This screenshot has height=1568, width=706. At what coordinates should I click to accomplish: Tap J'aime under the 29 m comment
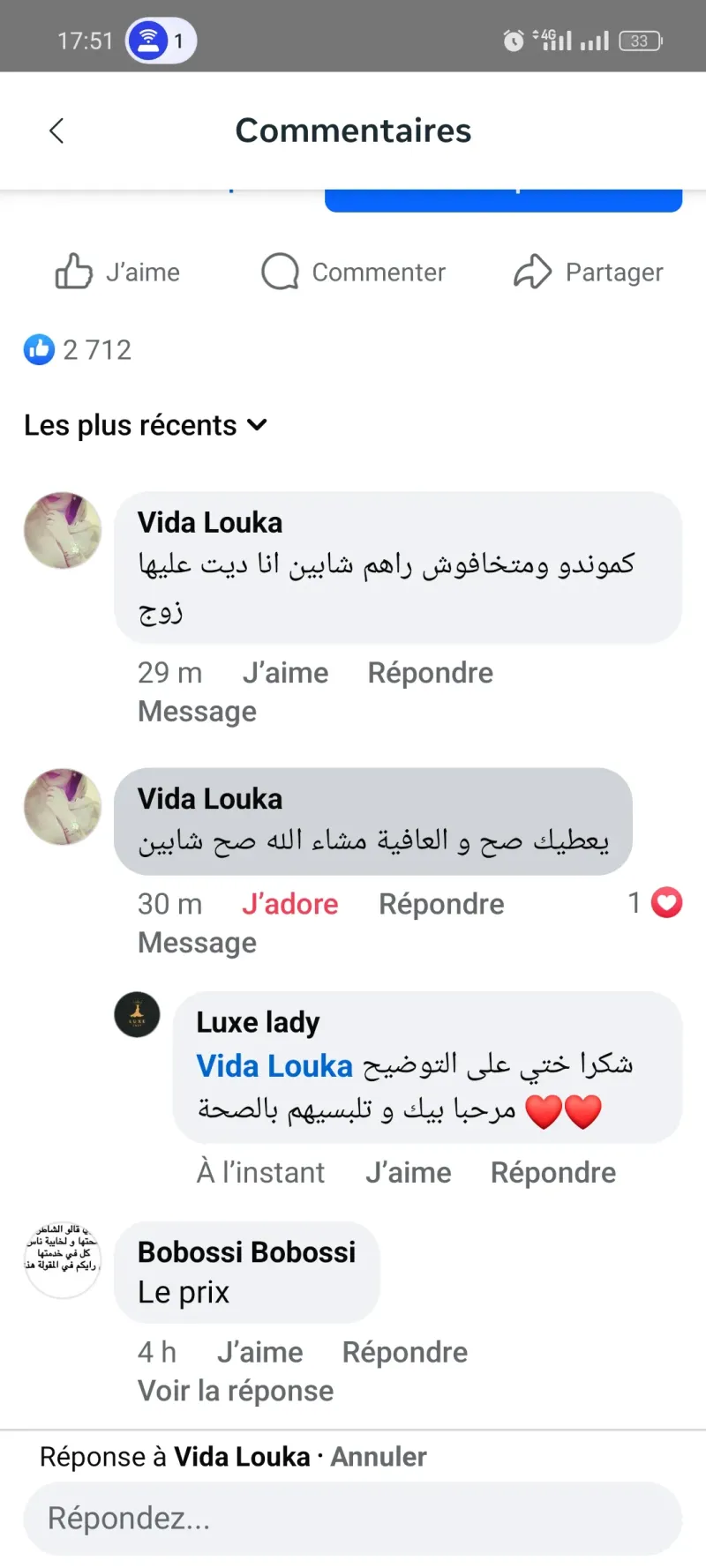click(x=285, y=673)
